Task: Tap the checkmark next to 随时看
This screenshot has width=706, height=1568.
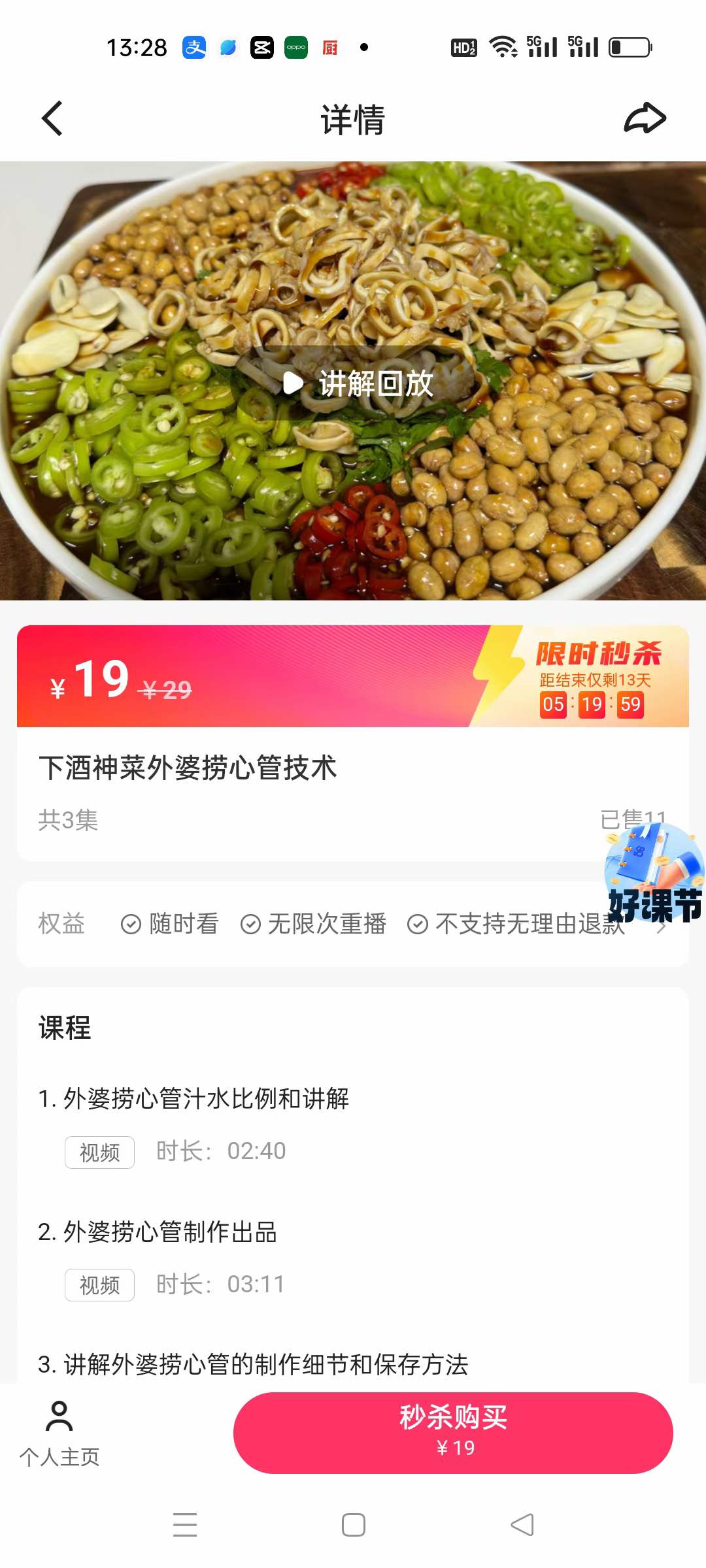Action: [x=129, y=924]
